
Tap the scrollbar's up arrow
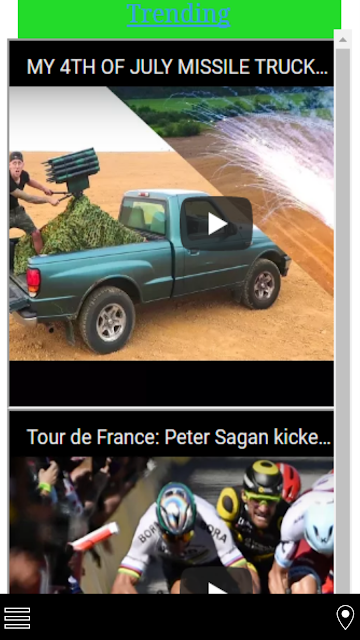[x=343, y=40]
